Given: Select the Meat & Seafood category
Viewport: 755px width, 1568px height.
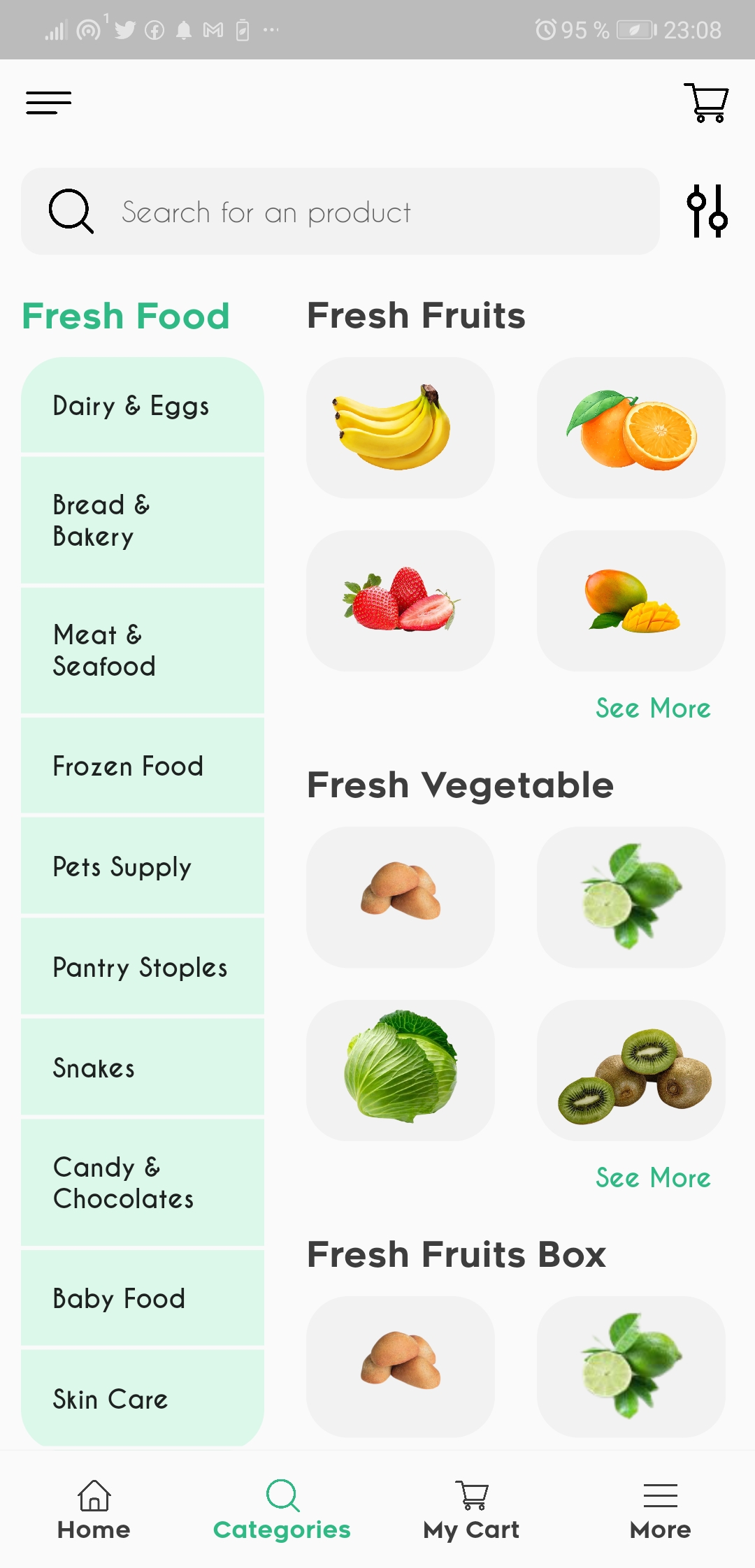Looking at the screenshot, I should pyautogui.click(x=142, y=650).
